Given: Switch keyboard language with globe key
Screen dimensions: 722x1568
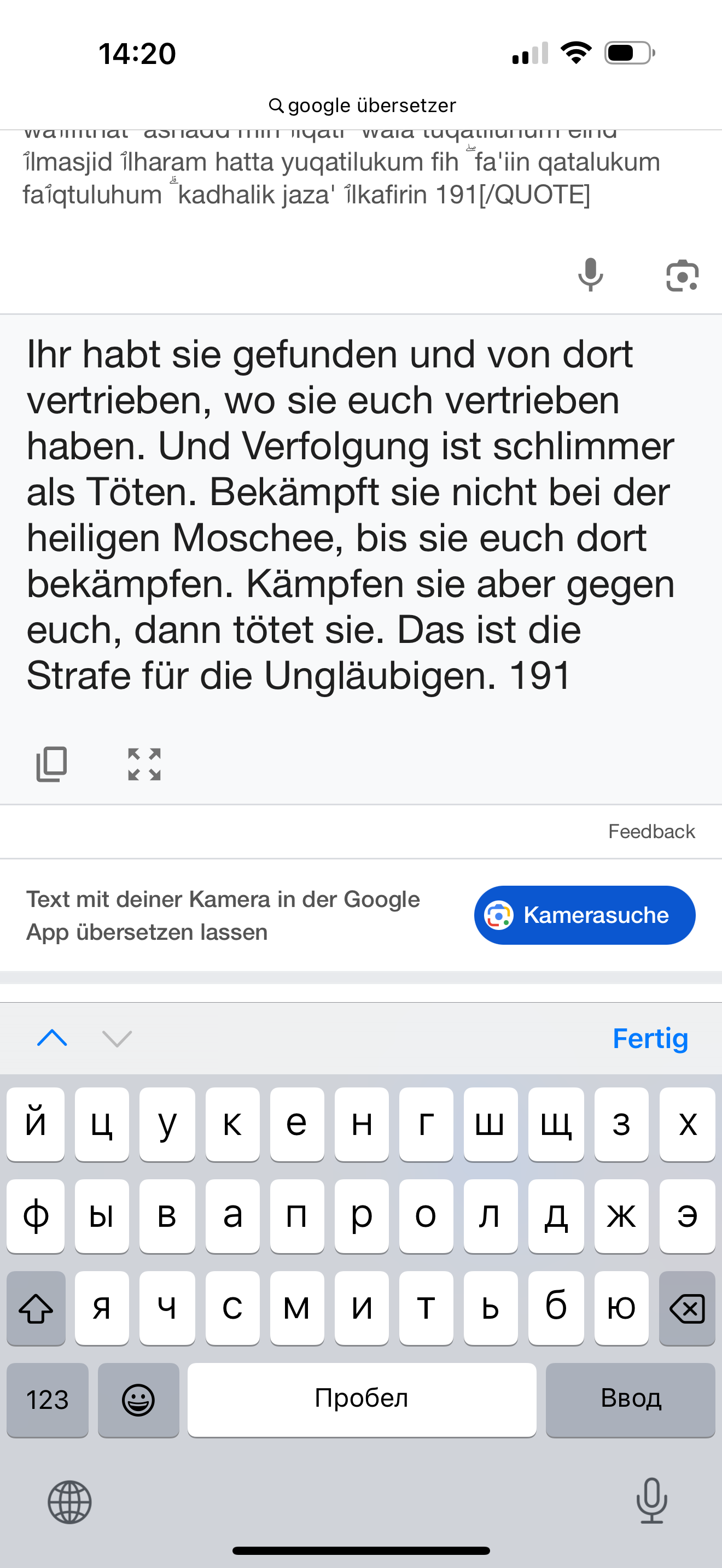Looking at the screenshot, I should (x=69, y=1502).
